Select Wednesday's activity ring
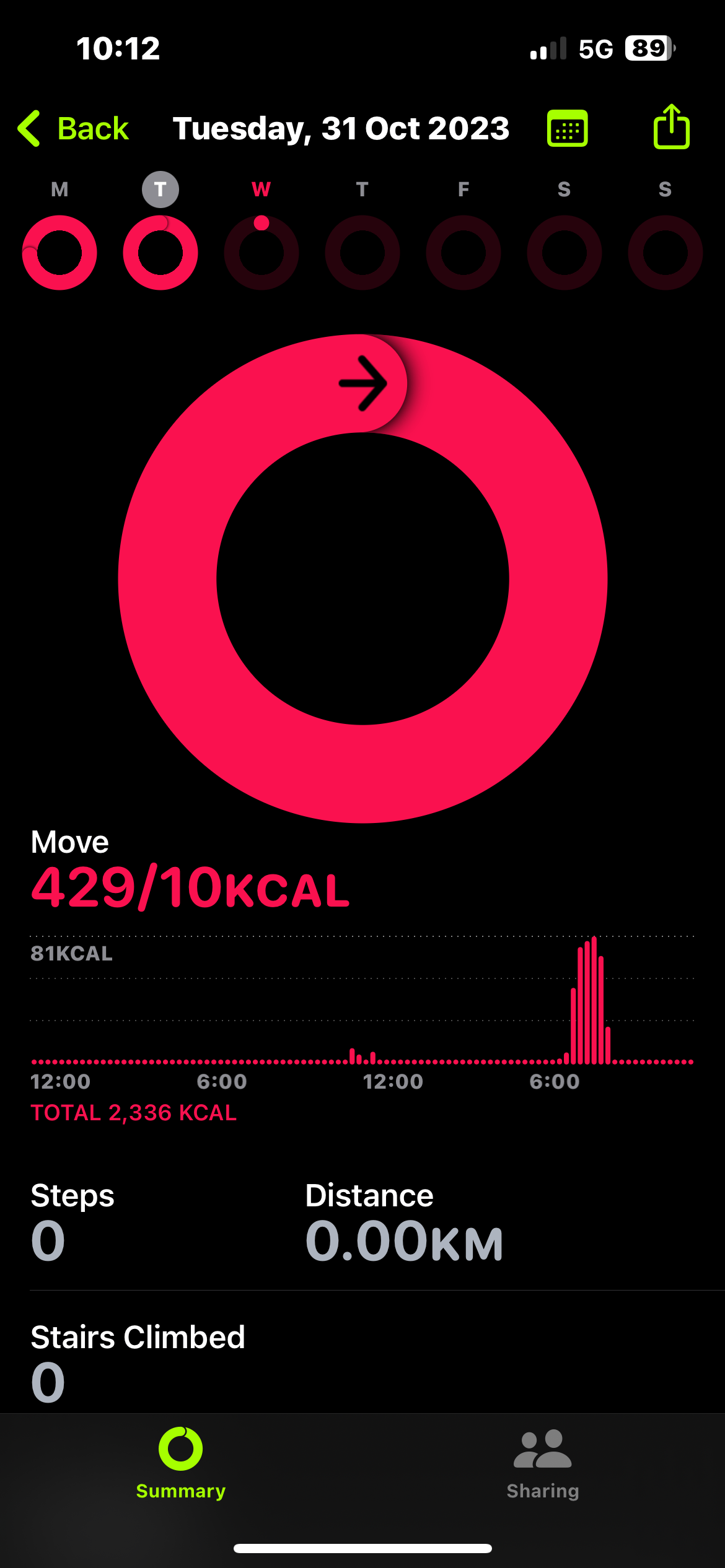This screenshot has height=1568, width=725. 261,253
